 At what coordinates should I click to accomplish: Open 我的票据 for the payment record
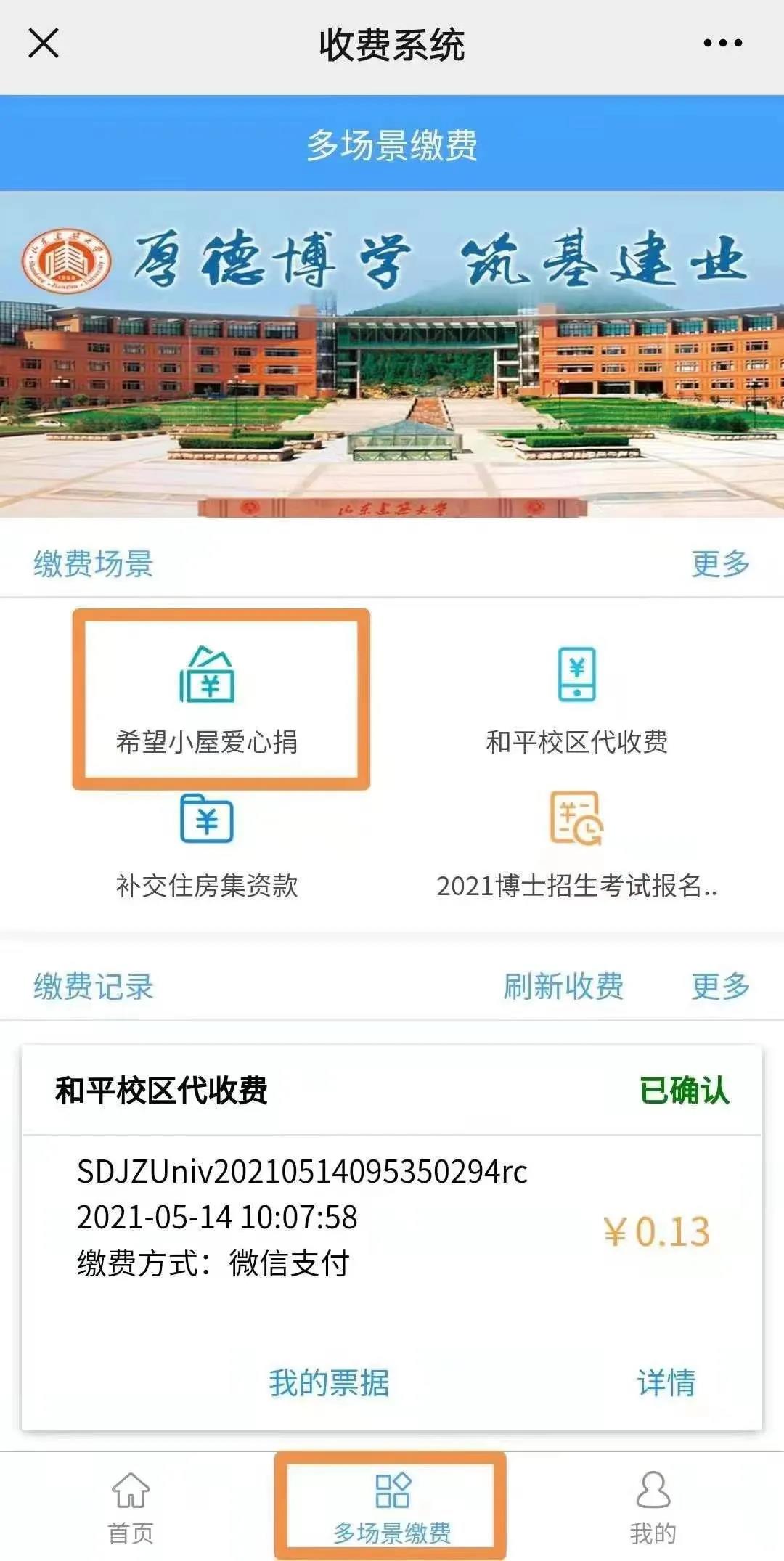pyautogui.click(x=329, y=1382)
